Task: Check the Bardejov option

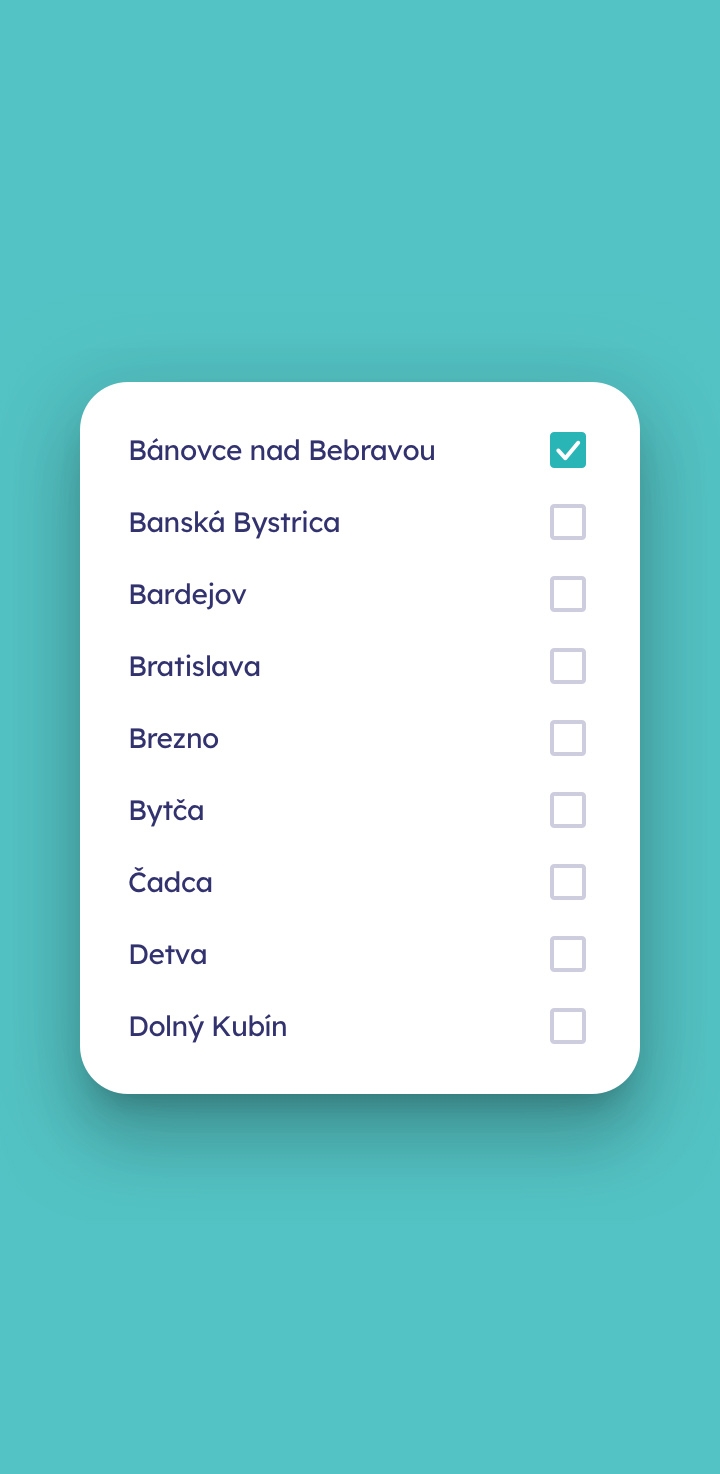Action: [x=568, y=594]
